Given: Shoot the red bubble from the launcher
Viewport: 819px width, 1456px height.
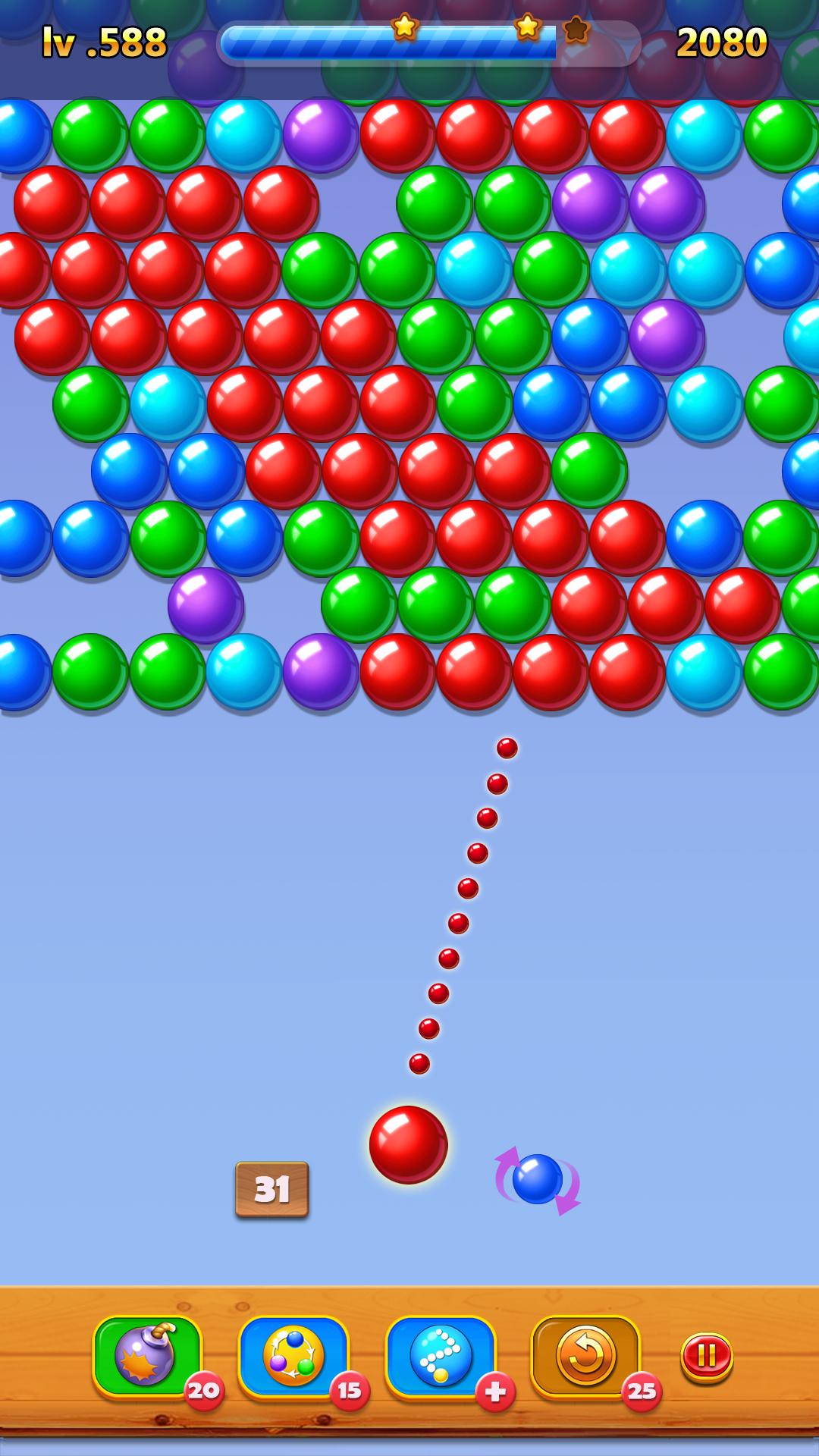Looking at the screenshot, I should click(408, 1144).
